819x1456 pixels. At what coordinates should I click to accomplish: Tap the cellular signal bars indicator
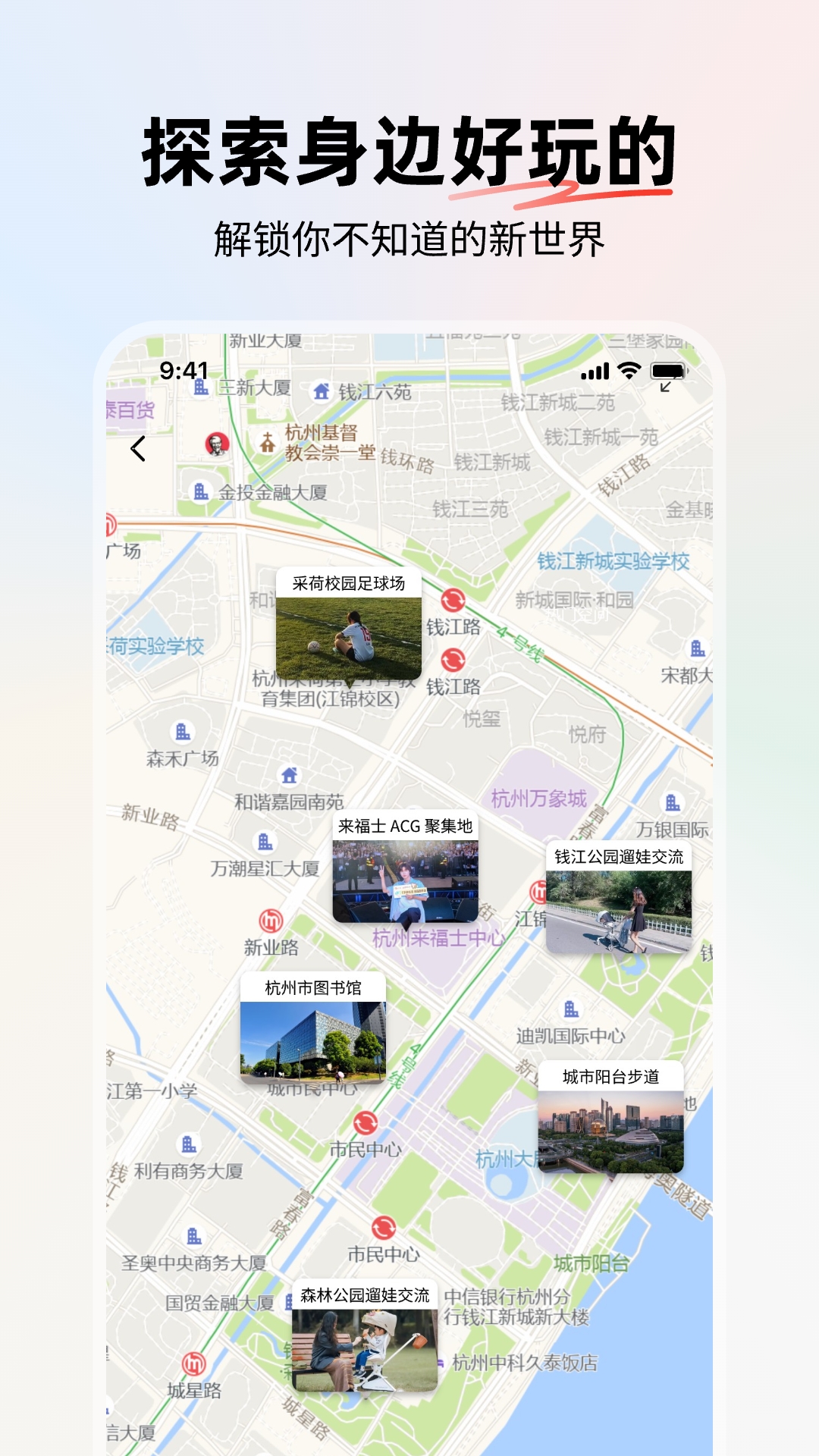[594, 370]
